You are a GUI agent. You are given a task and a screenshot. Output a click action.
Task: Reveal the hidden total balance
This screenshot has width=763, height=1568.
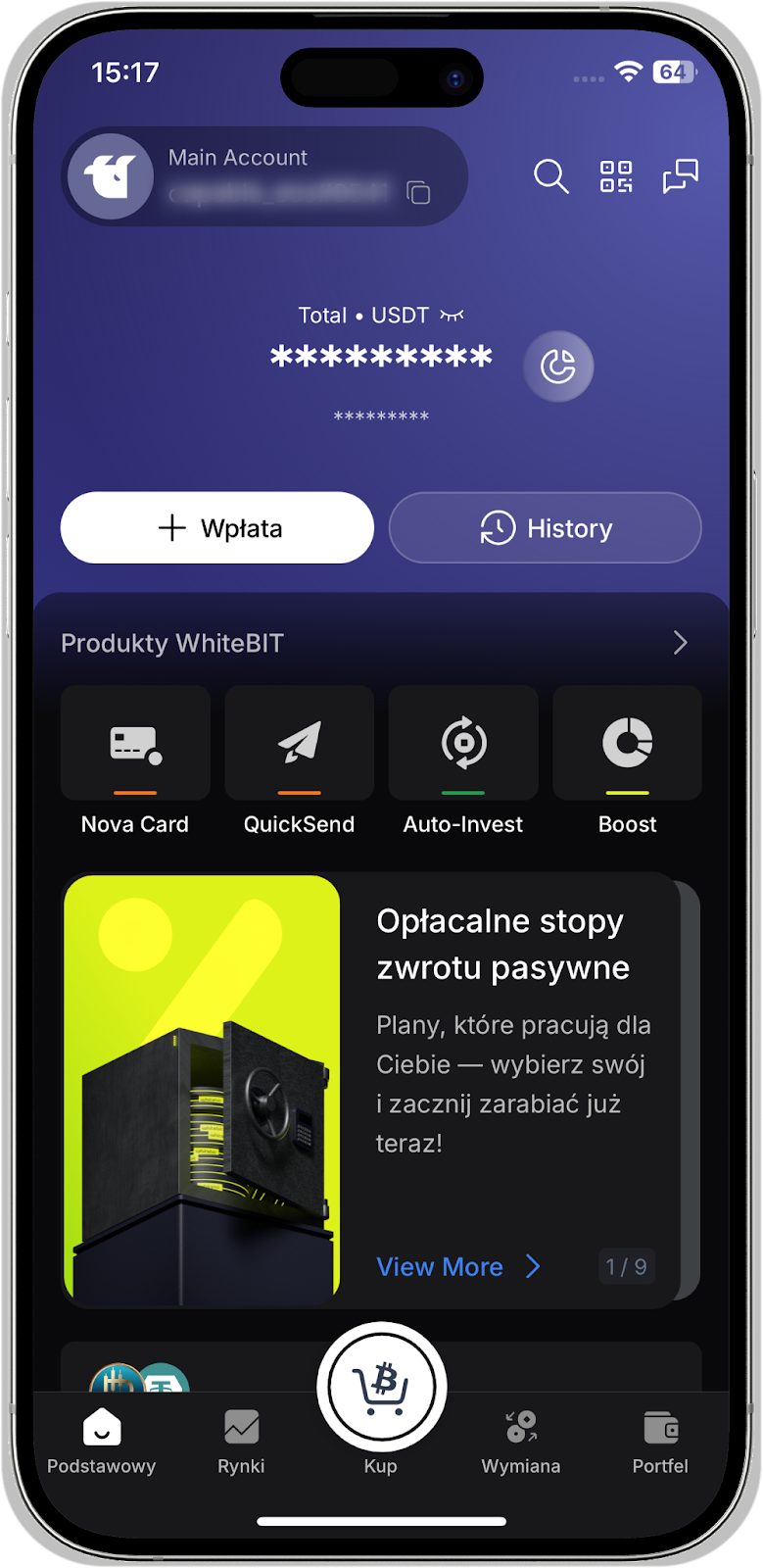tap(452, 316)
